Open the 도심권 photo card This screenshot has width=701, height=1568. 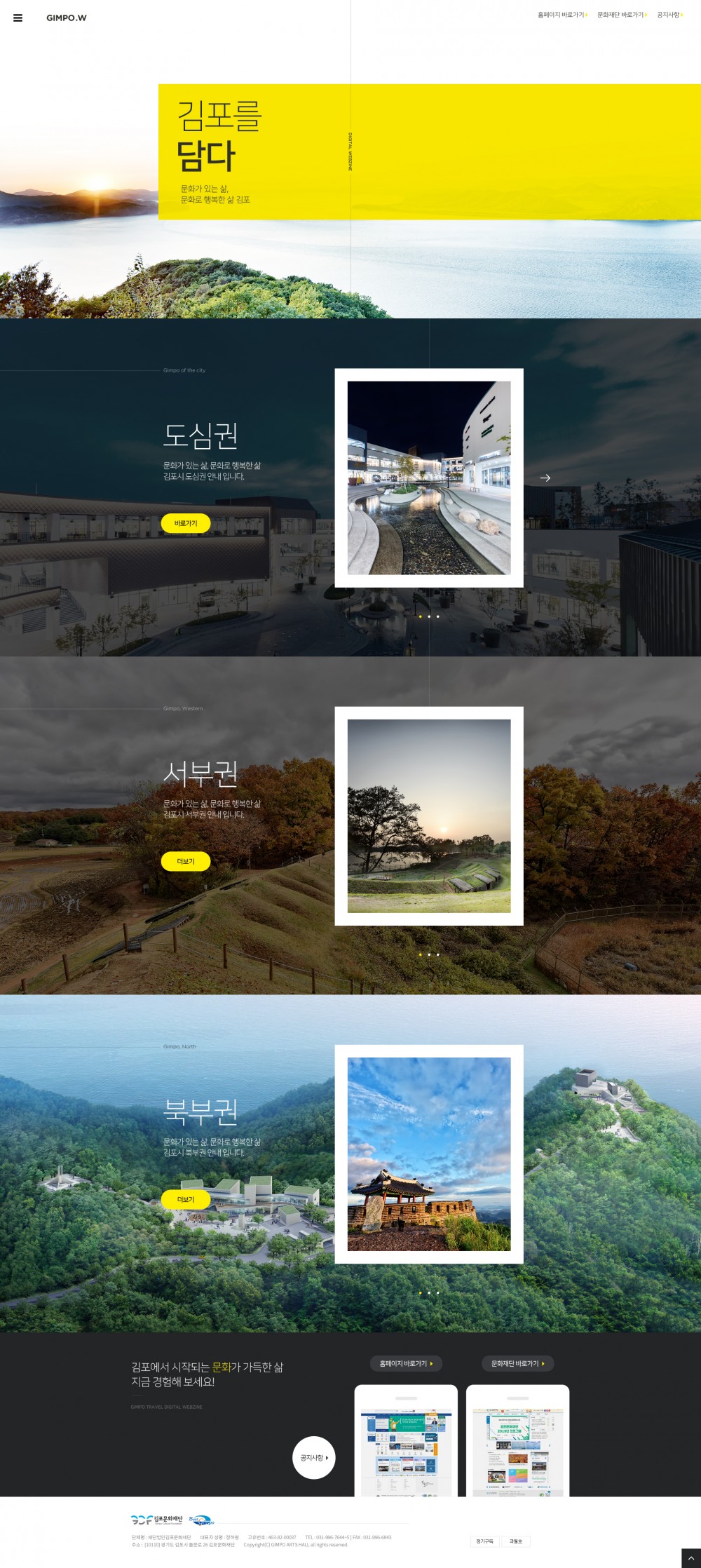coord(429,478)
